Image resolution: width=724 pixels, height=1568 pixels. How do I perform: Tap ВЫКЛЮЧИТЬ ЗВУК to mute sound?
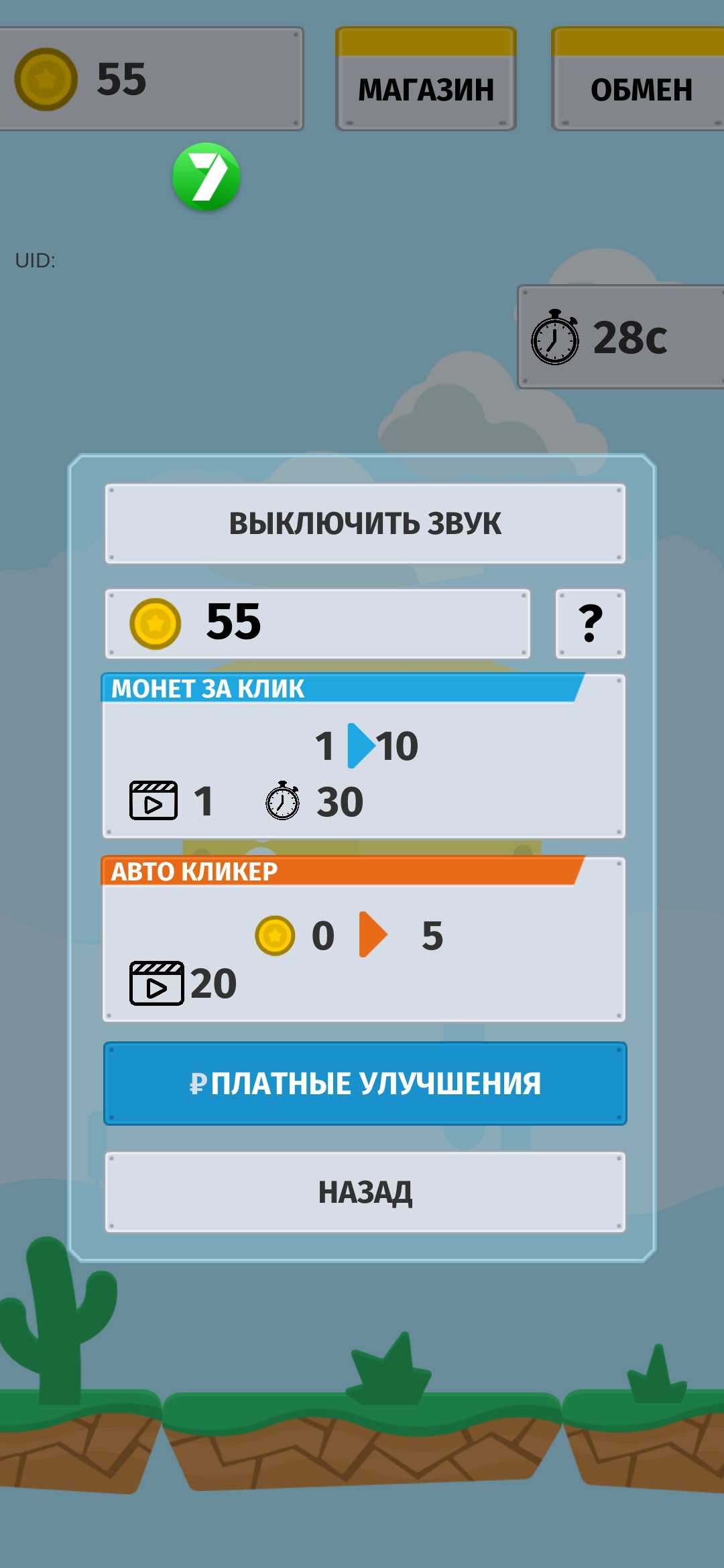[x=365, y=523]
